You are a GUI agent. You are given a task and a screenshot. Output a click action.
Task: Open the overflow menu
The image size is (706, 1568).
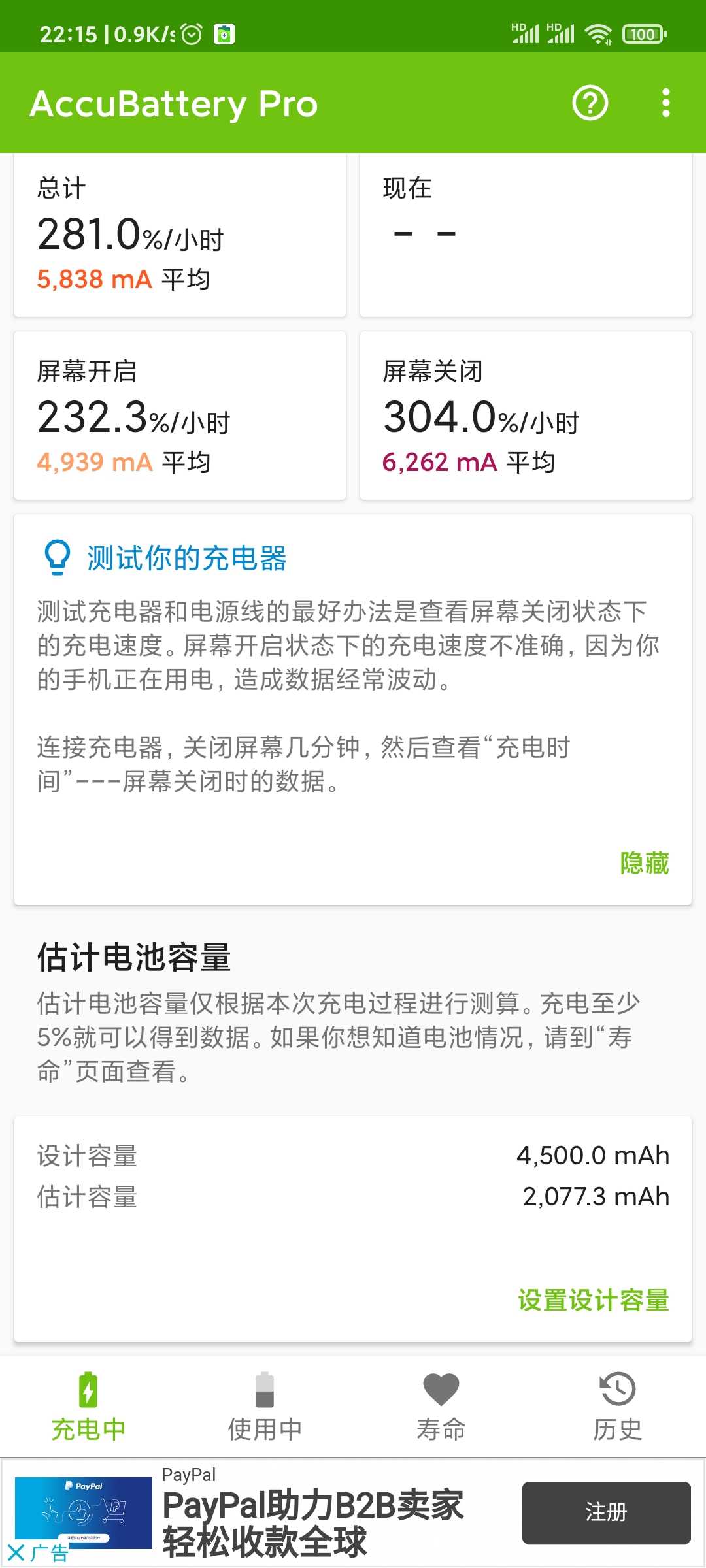click(665, 103)
